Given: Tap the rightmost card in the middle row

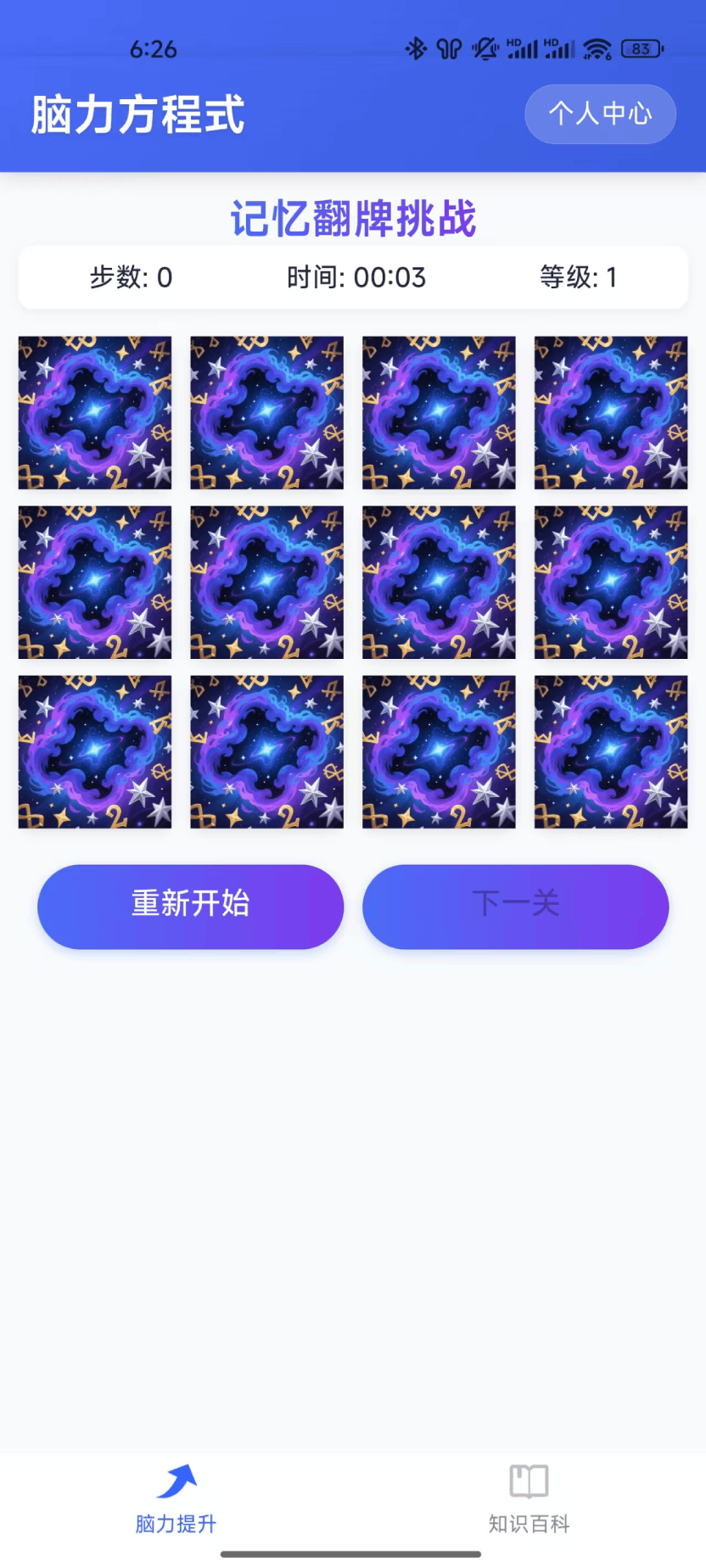Looking at the screenshot, I should coord(610,583).
